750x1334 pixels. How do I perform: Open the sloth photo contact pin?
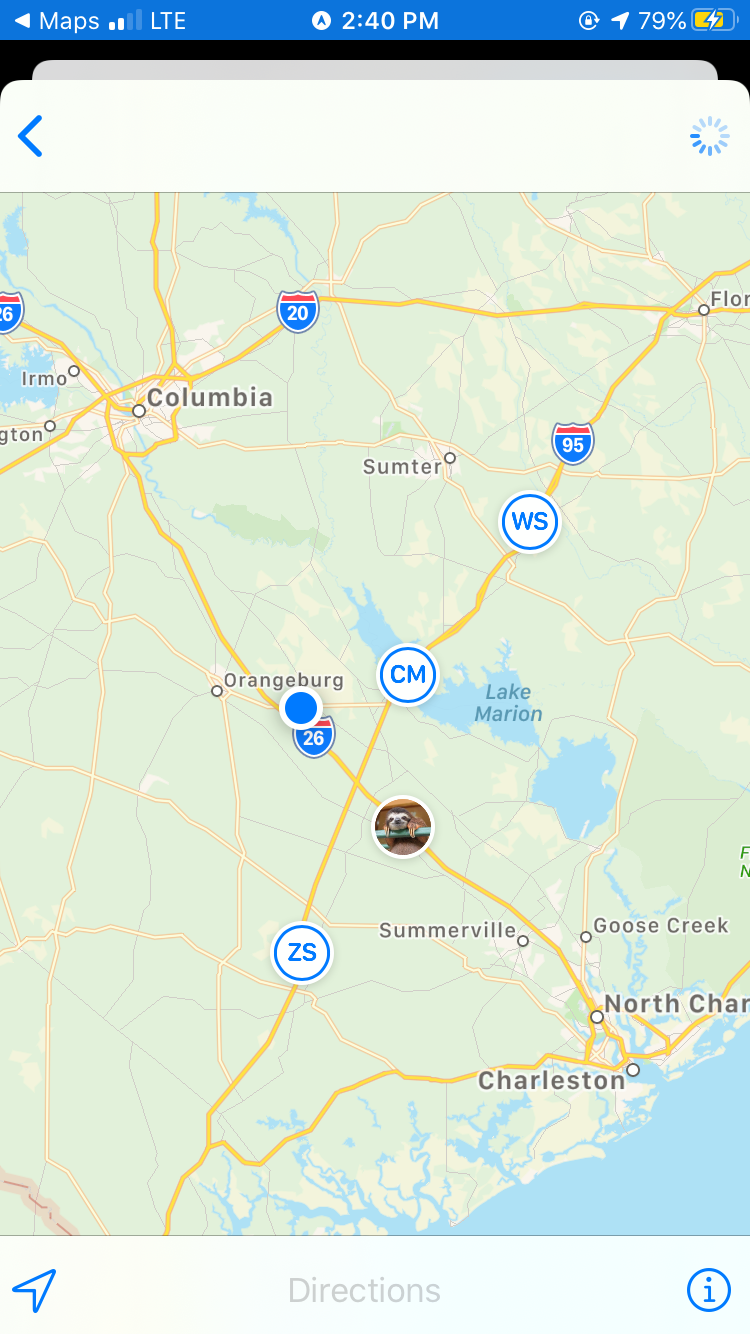[x=403, y=827]
